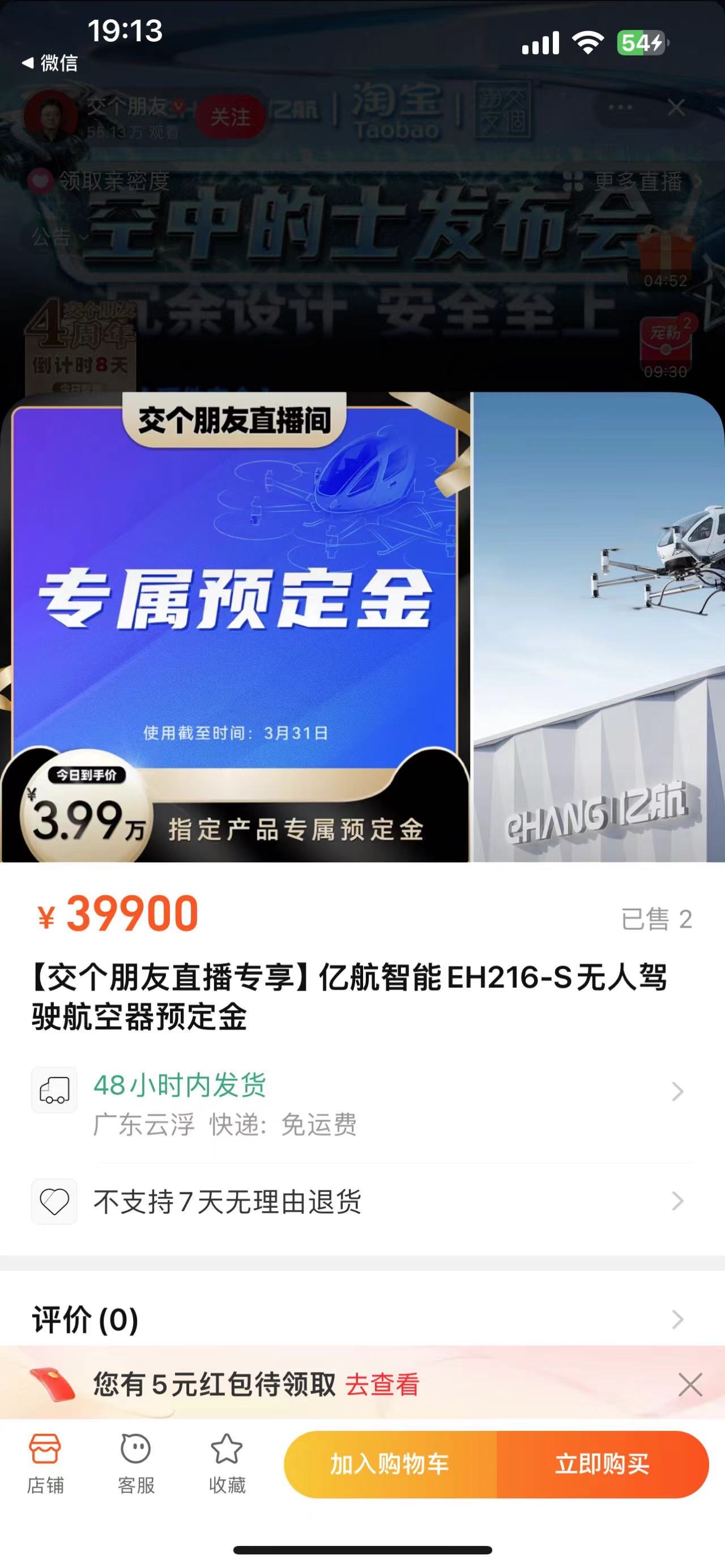Add item with 加入购物车 button
This screenshot has height=1568, width=725.
tap(390, 1464)
